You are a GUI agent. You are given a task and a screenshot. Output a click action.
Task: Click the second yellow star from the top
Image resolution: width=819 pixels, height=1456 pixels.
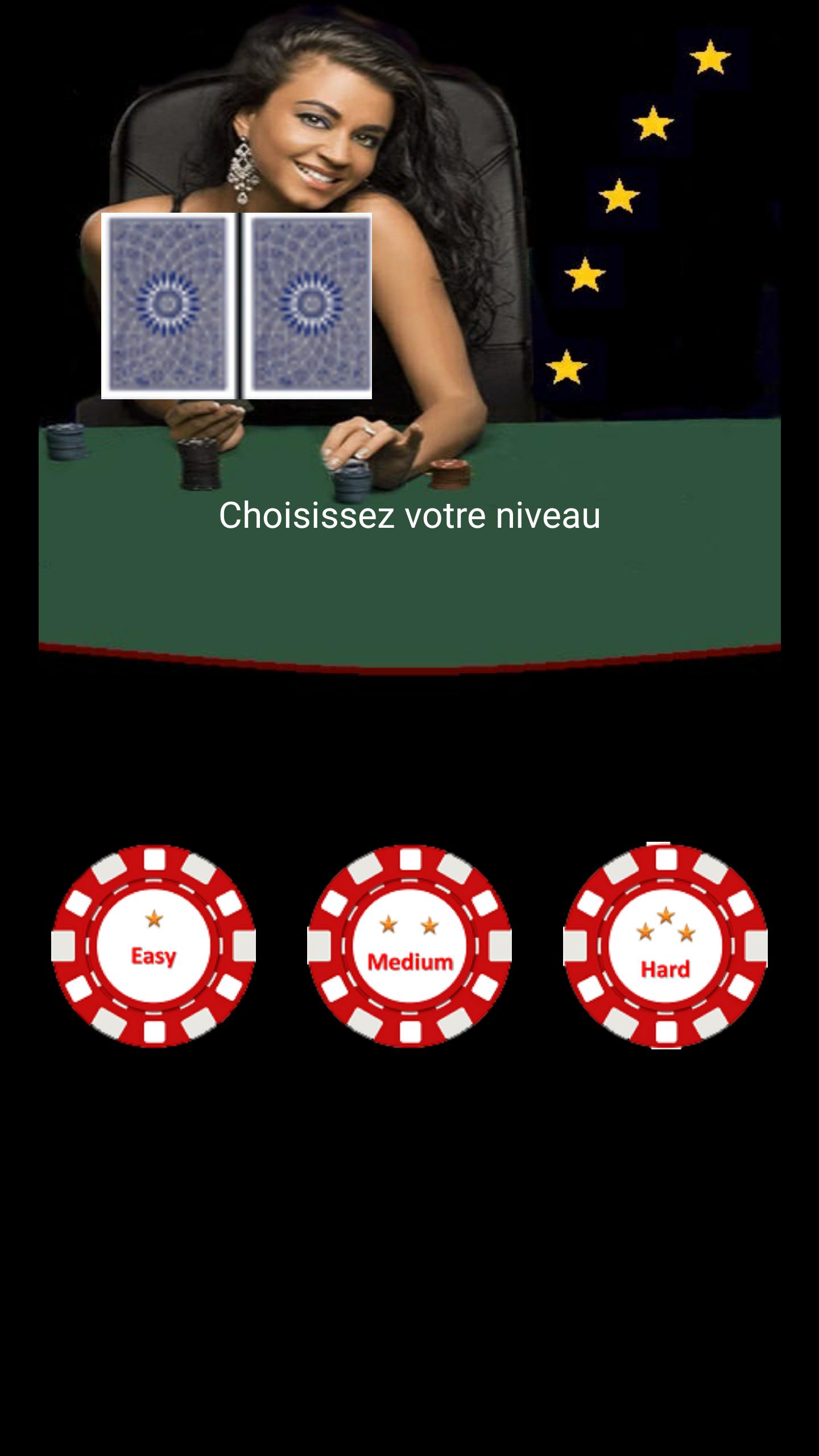pos(654,122)
